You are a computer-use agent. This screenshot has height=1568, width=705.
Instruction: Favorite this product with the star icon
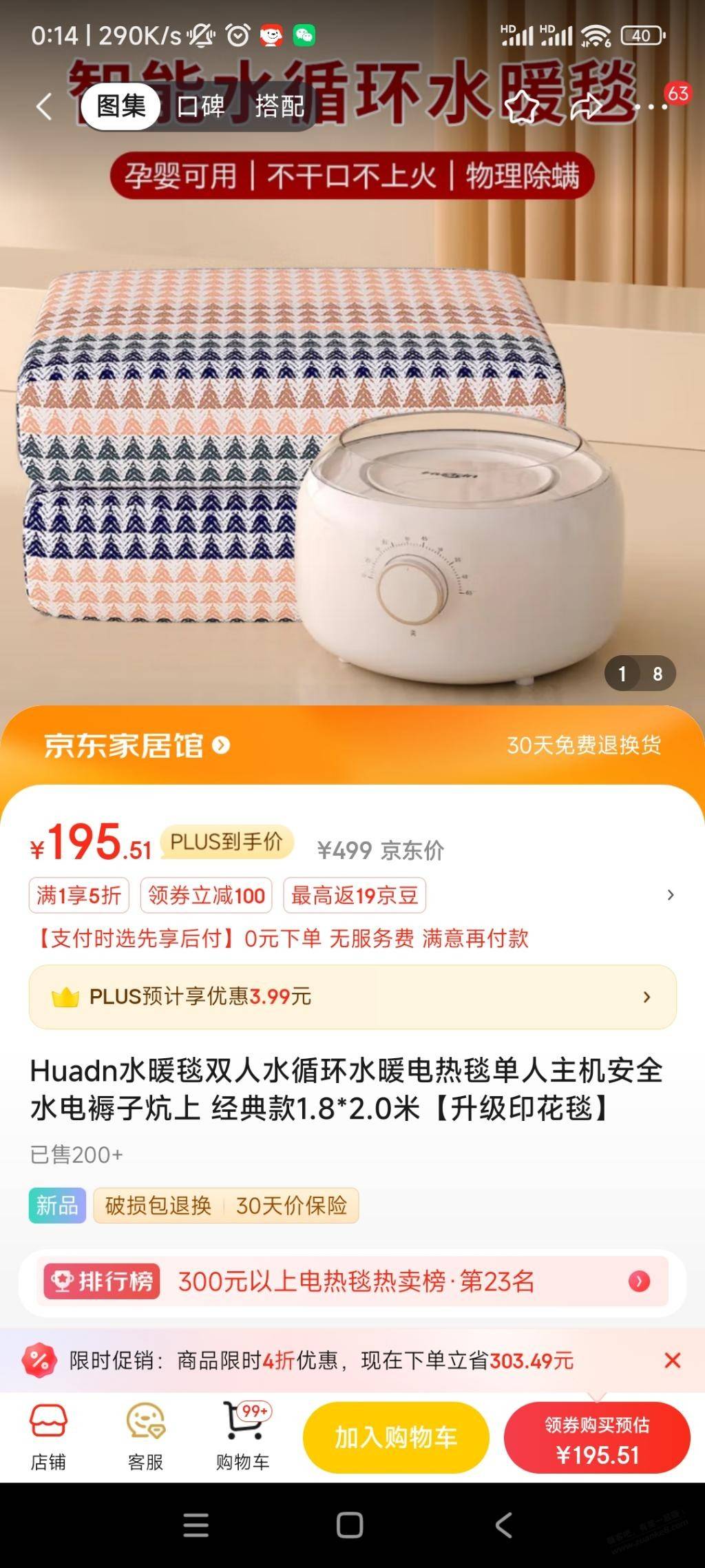click(x=521, y=107)
